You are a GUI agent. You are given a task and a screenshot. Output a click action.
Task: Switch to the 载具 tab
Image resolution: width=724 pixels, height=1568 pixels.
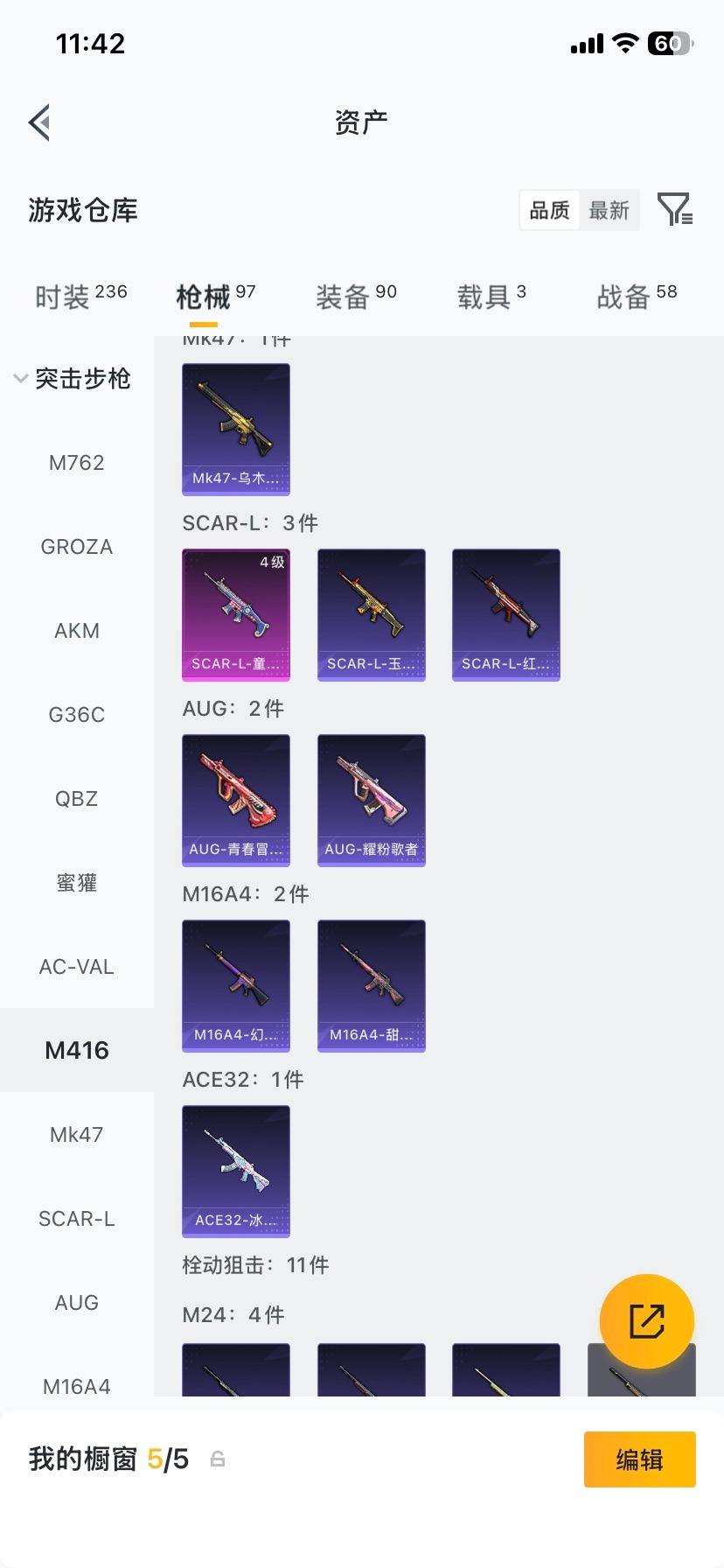pos(491,297)
